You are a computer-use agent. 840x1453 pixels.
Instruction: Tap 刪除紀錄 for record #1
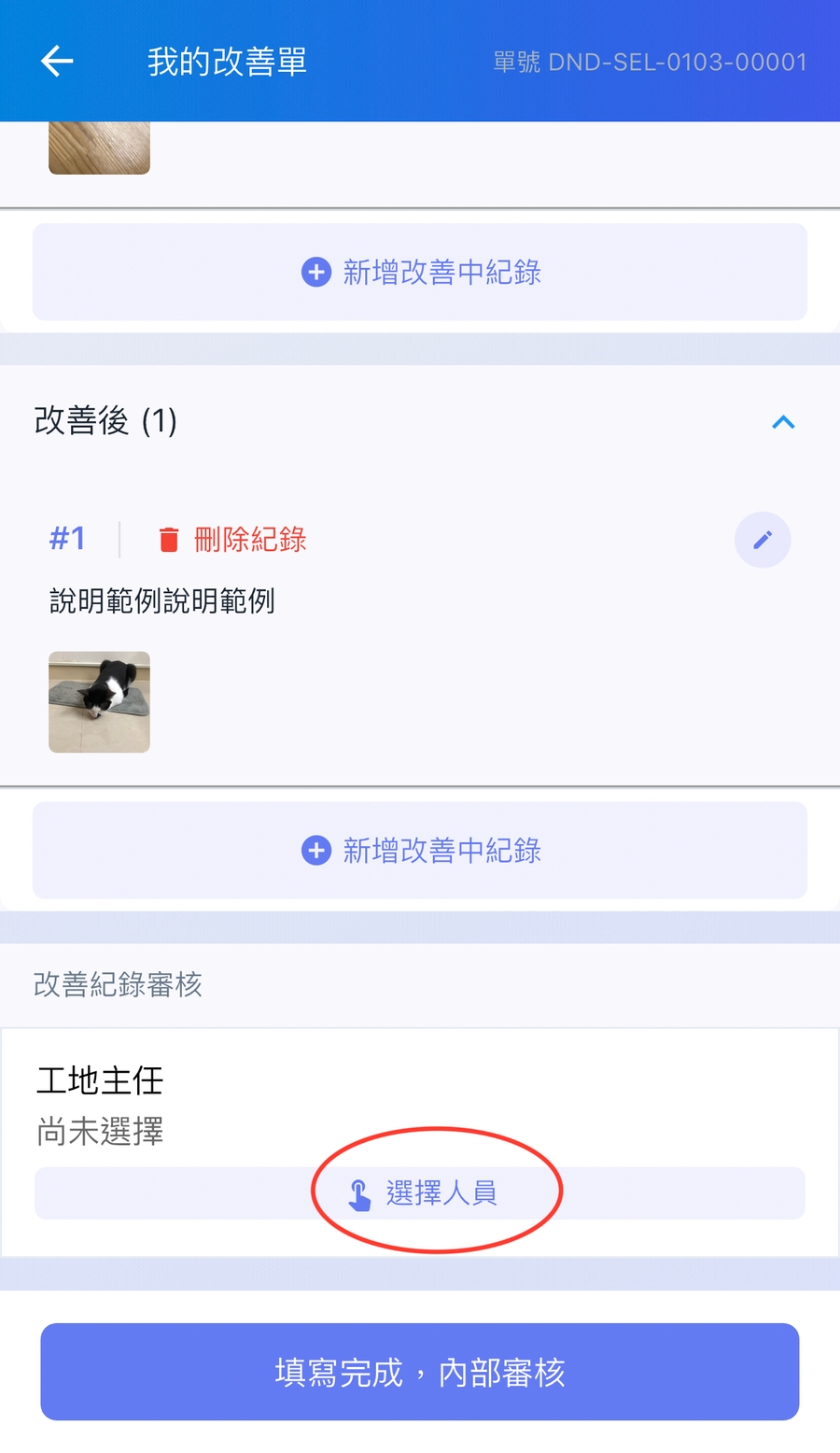[x=232, y=540]
